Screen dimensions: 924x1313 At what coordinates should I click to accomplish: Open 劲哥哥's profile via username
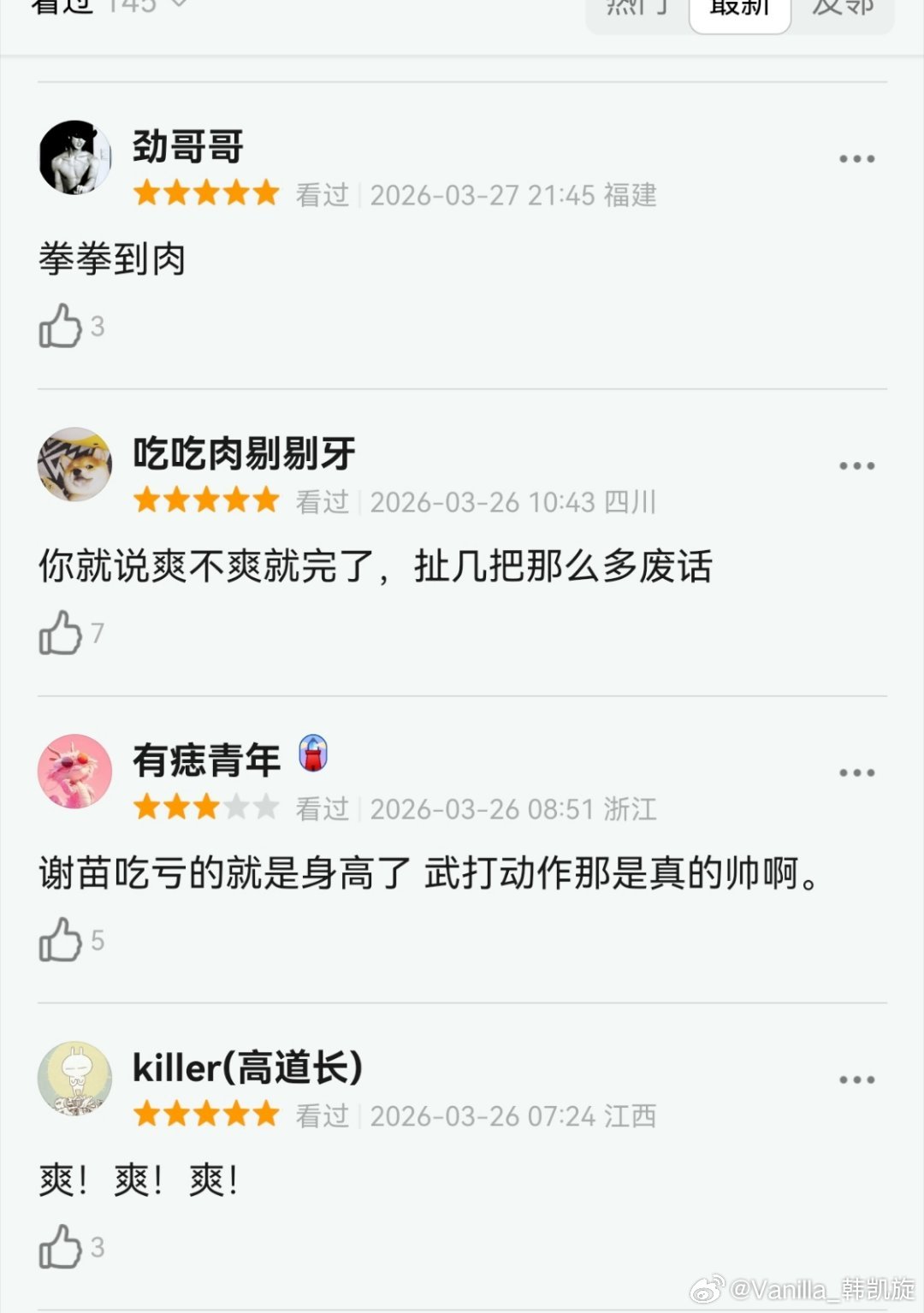[x=187, y=145]
